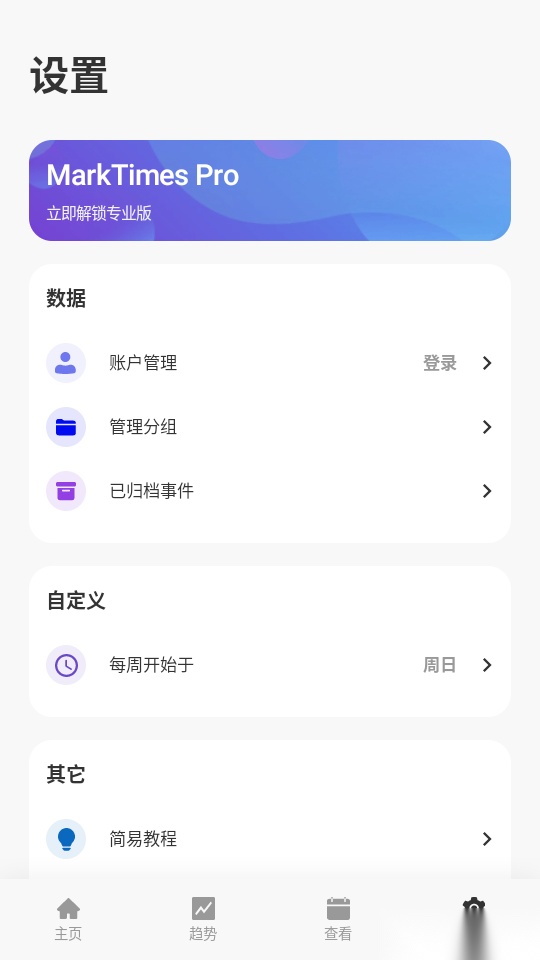Open the MarkTimes Pro unlock banner
Screen dimensions: 540x960
point(270,190)
